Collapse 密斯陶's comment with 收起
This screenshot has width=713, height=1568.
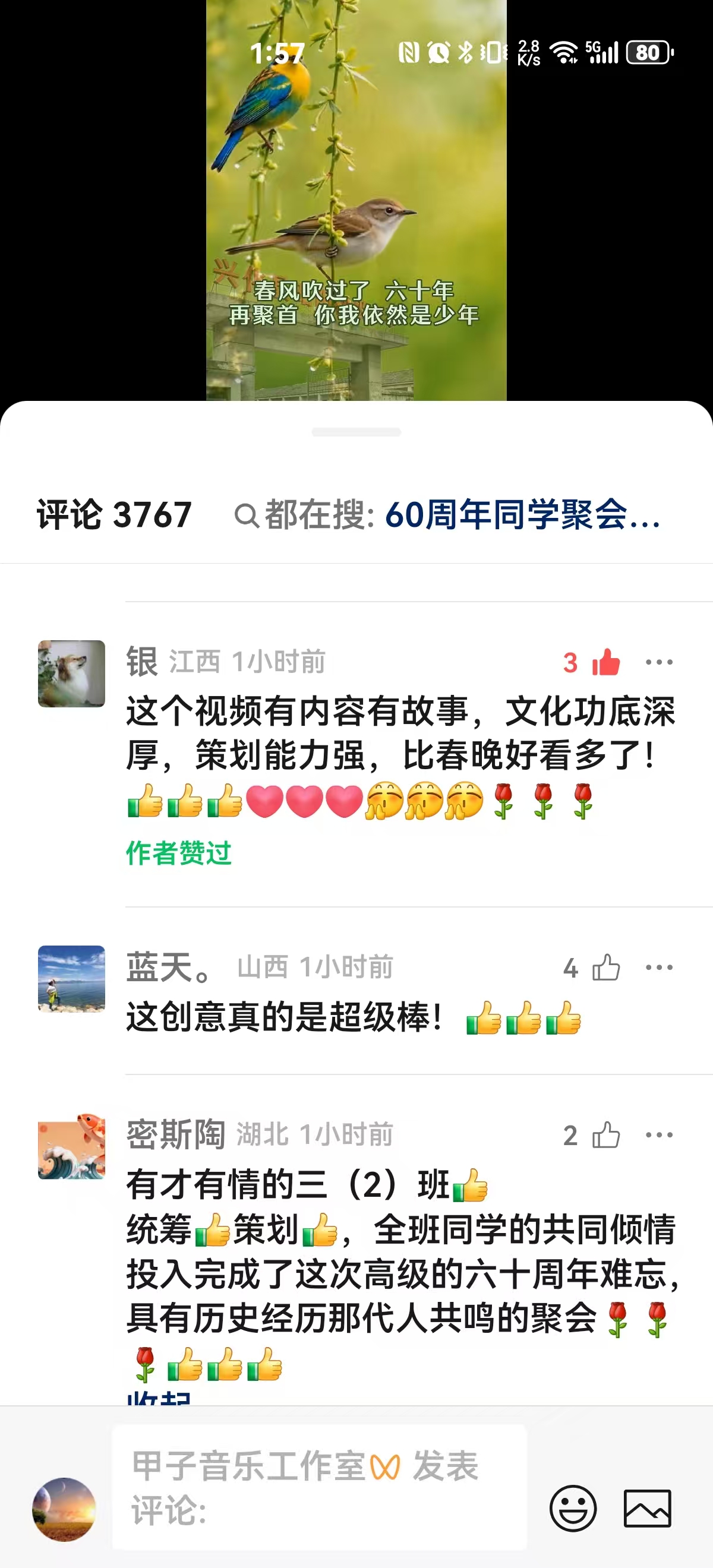pyautogui.click(x=158, y=1398)
